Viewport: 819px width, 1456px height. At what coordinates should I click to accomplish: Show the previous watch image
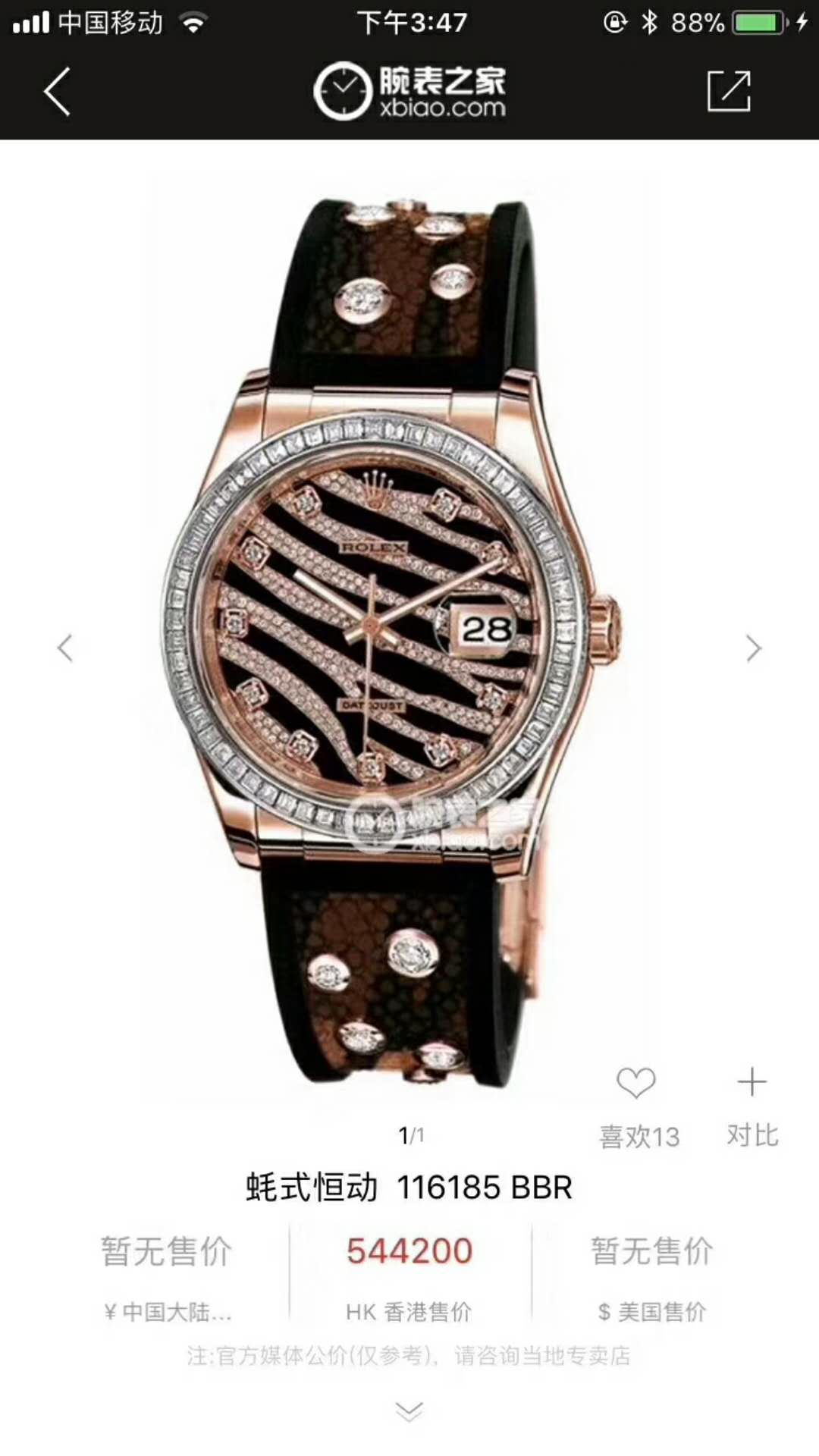(65, 648)
